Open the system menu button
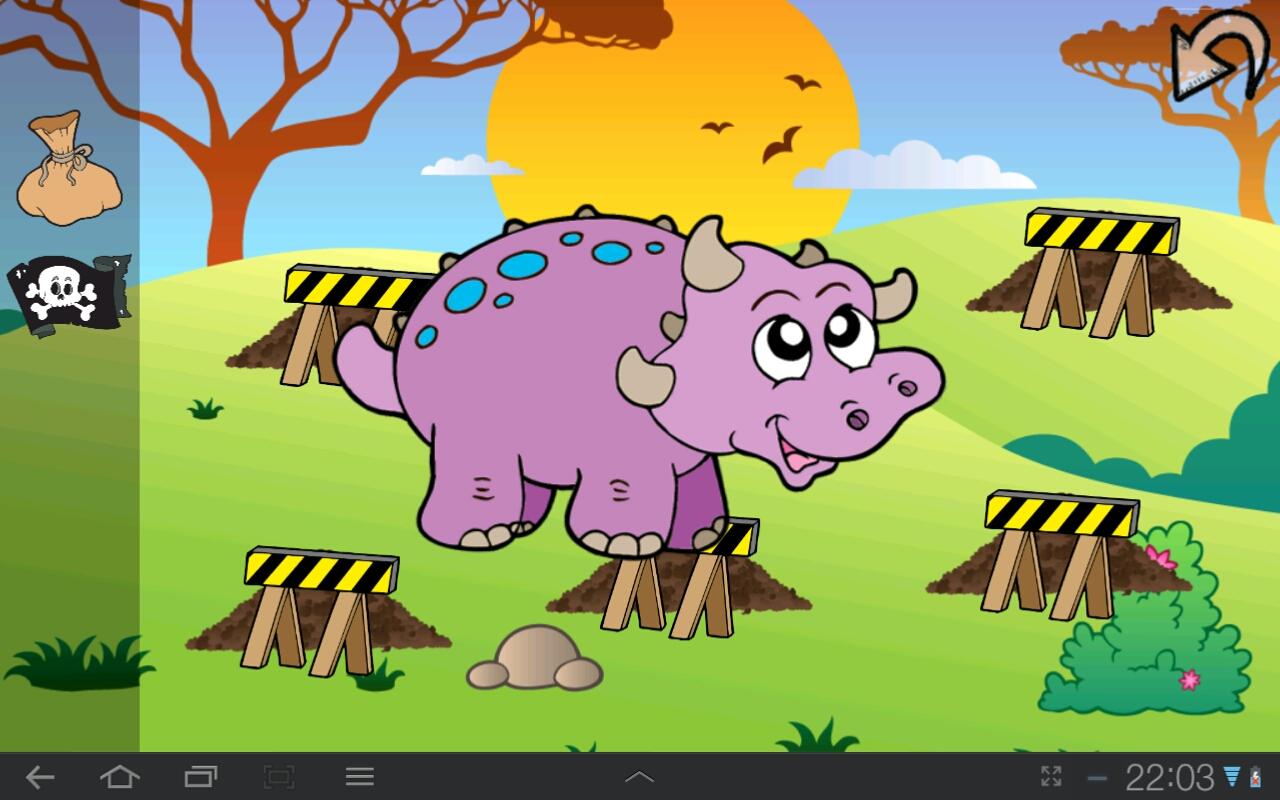The width and height of the screenshot is (1280, 800). pyautogui.click(x=360, y=777)
